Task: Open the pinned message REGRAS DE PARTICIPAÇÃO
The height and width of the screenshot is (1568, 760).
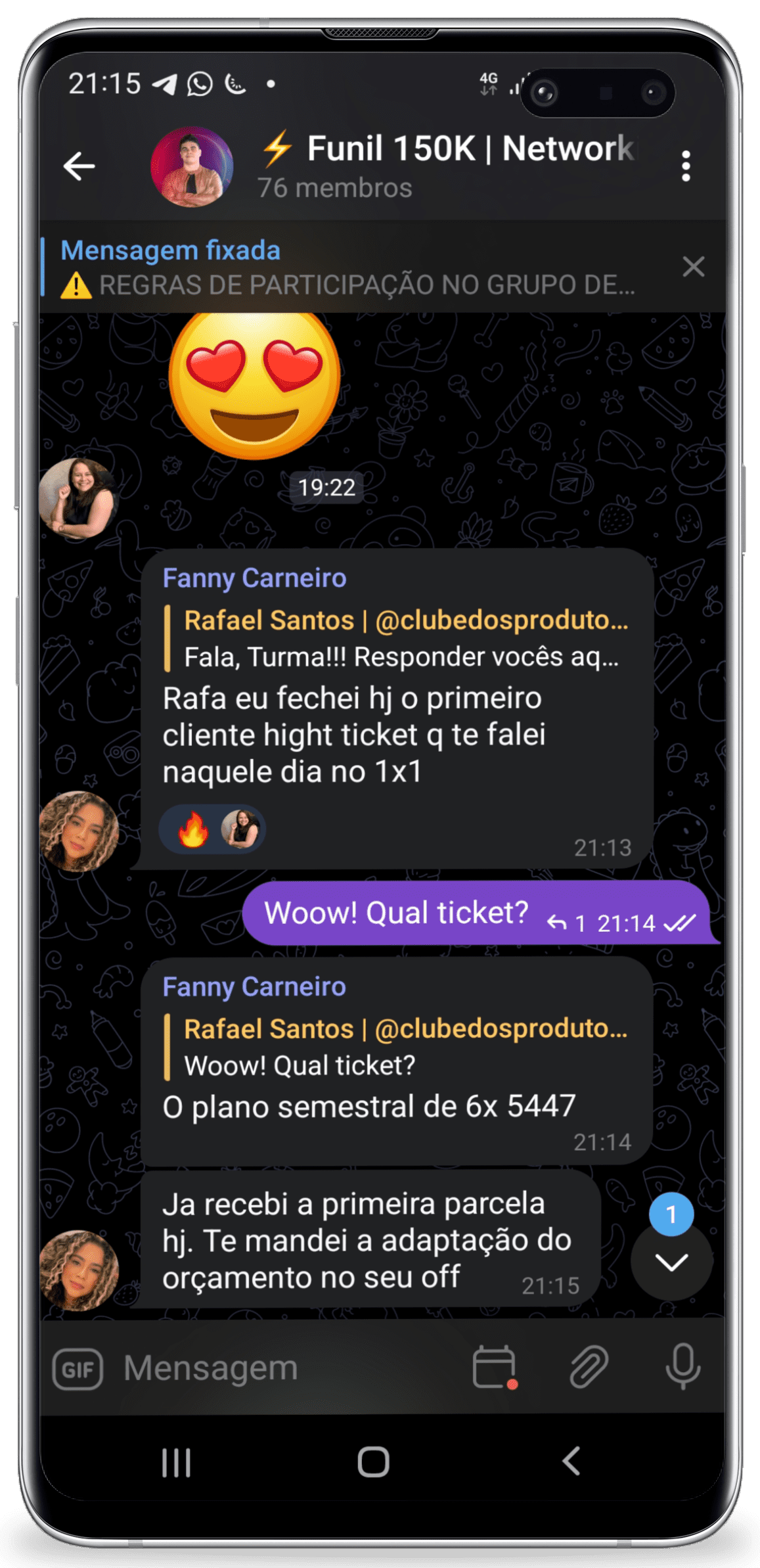Action: click(x=348, y=268)
